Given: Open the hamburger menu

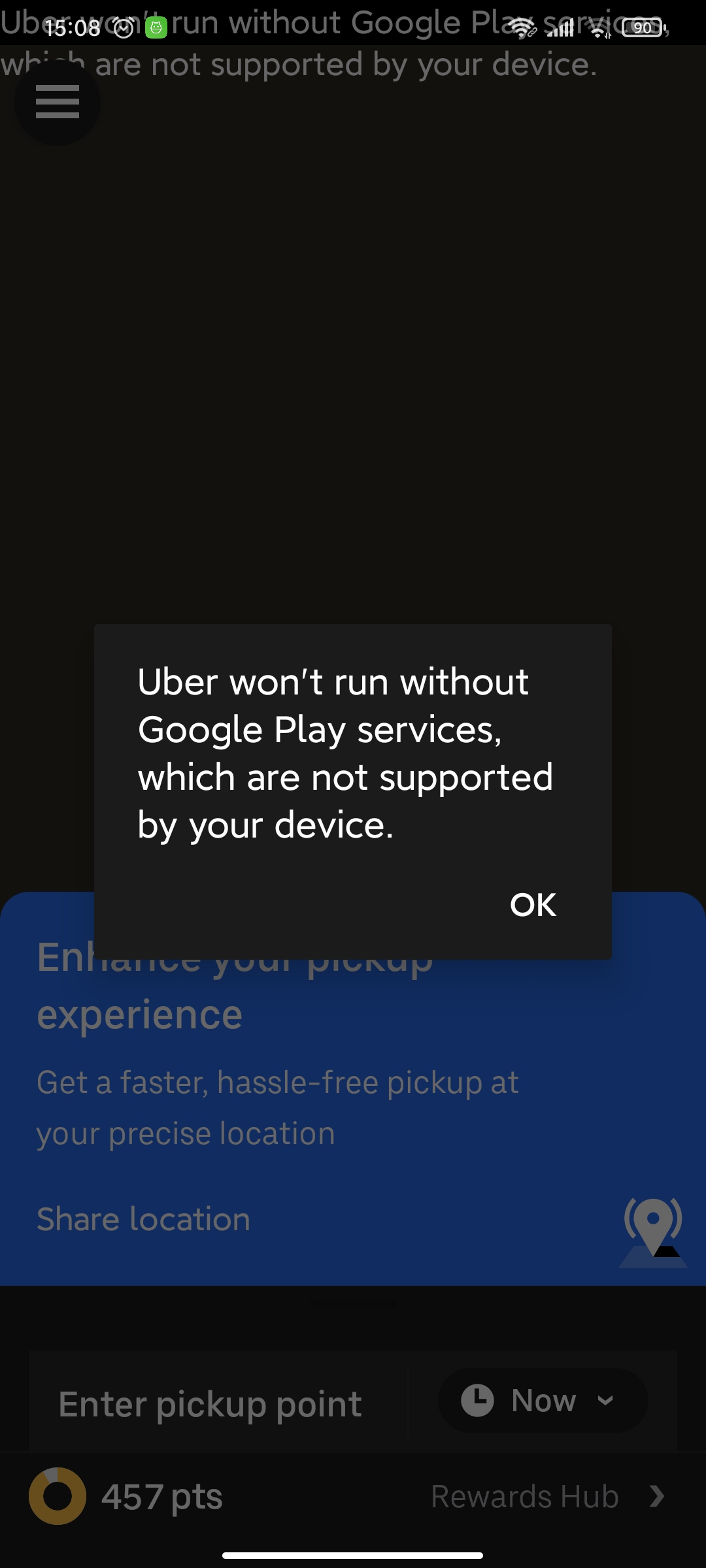Looking at the screenshot, I should [58, 102].
